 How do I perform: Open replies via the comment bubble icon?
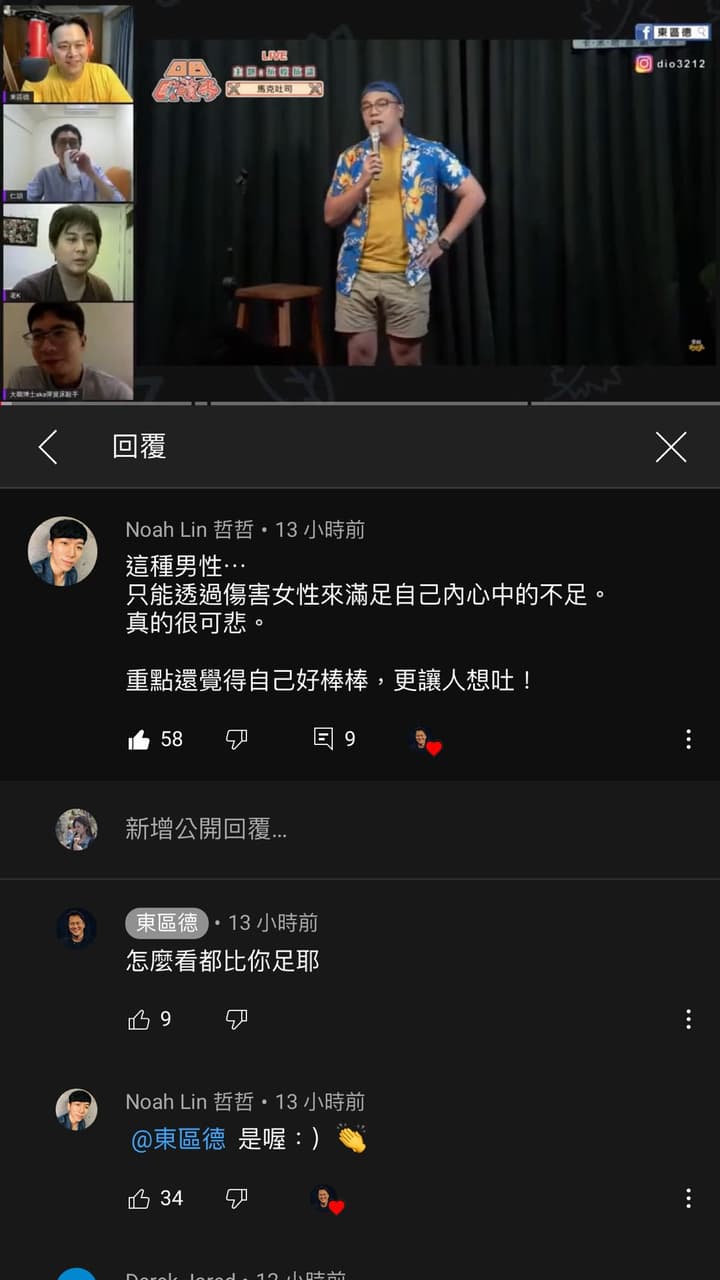(322, 740)
